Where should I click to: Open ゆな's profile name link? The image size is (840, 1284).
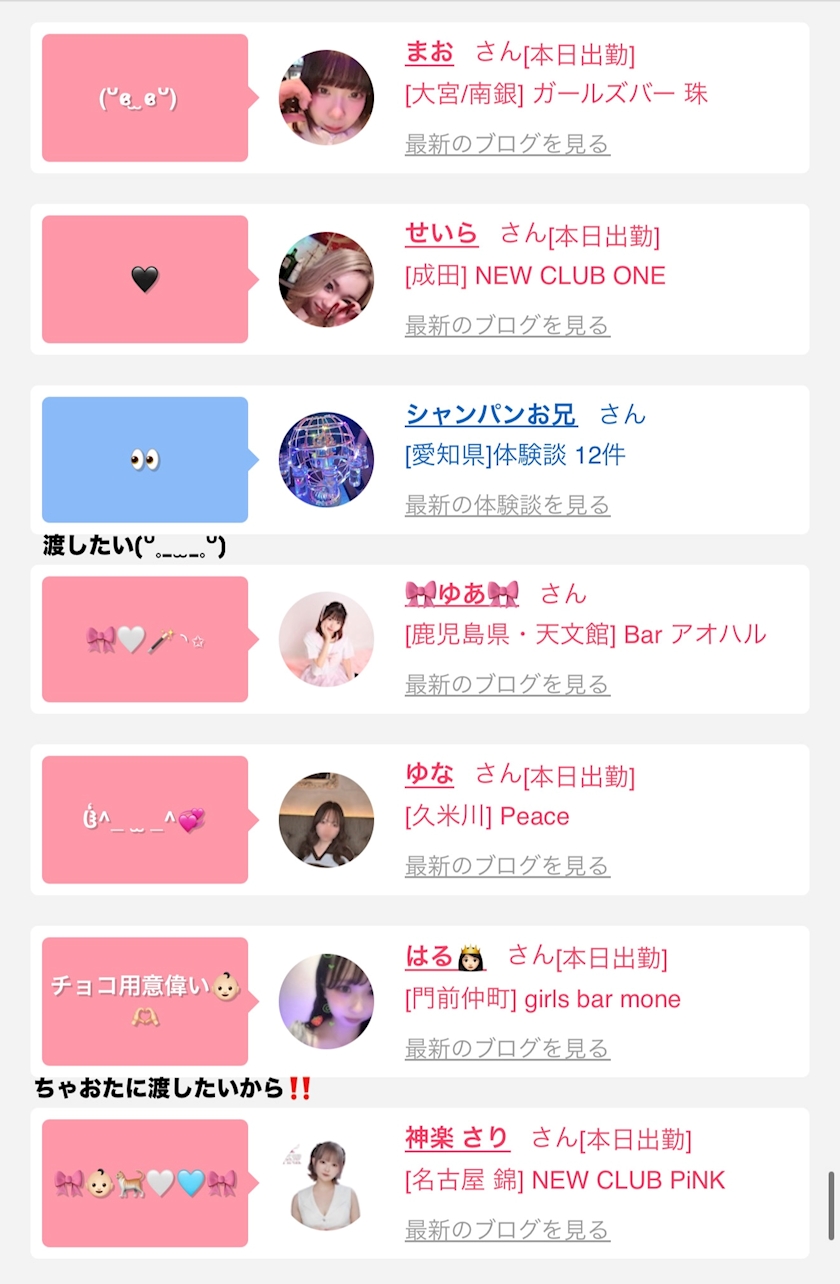point(429,774)
